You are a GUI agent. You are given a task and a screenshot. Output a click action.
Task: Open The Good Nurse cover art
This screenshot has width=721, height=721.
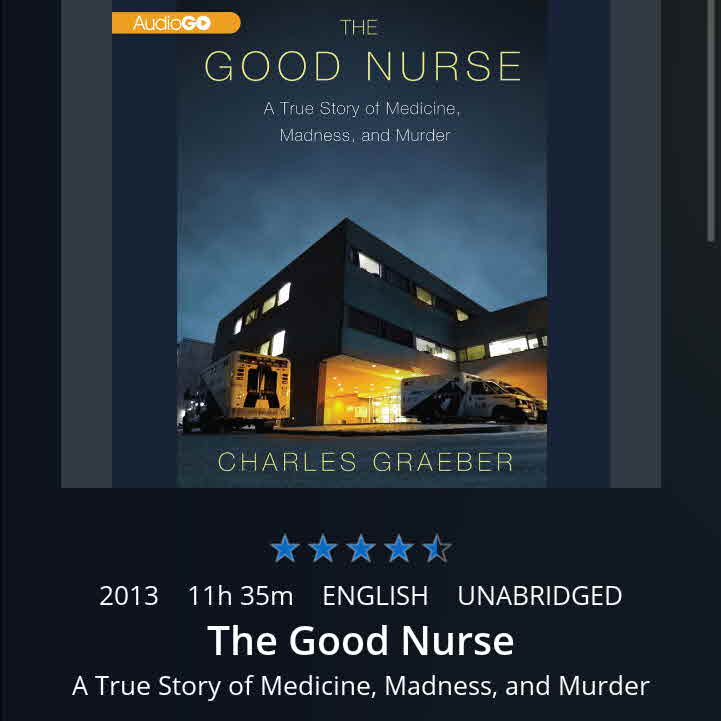point(361,243)
